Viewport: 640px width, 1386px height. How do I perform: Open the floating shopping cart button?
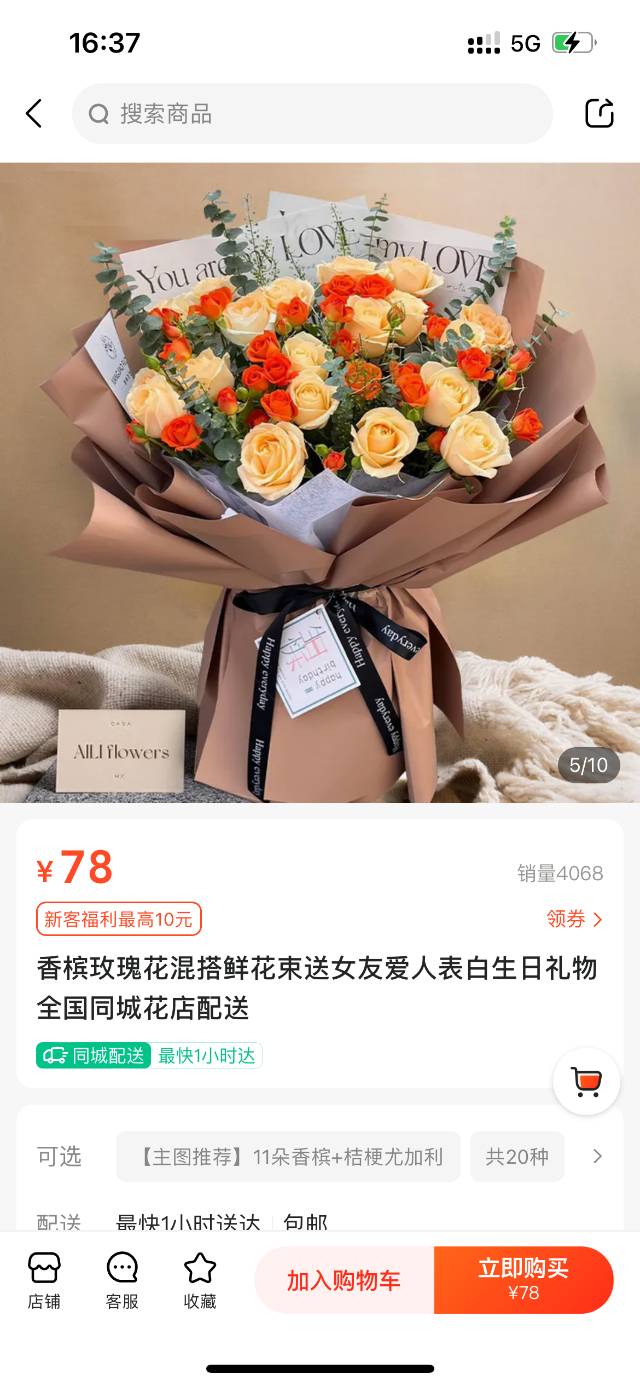pyautogui.click(x=586, y=1081)
